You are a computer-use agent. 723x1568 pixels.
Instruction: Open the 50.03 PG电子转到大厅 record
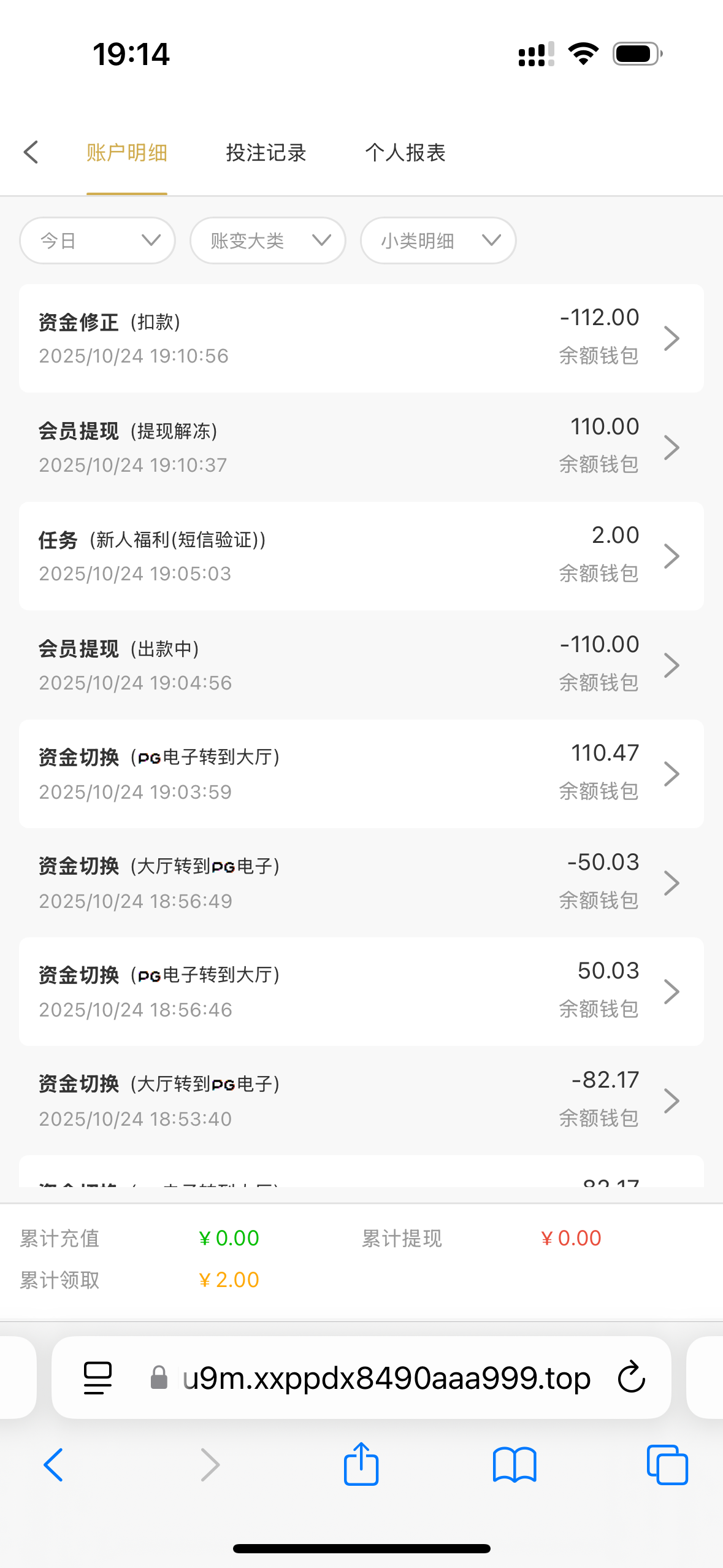coord(361,991)
